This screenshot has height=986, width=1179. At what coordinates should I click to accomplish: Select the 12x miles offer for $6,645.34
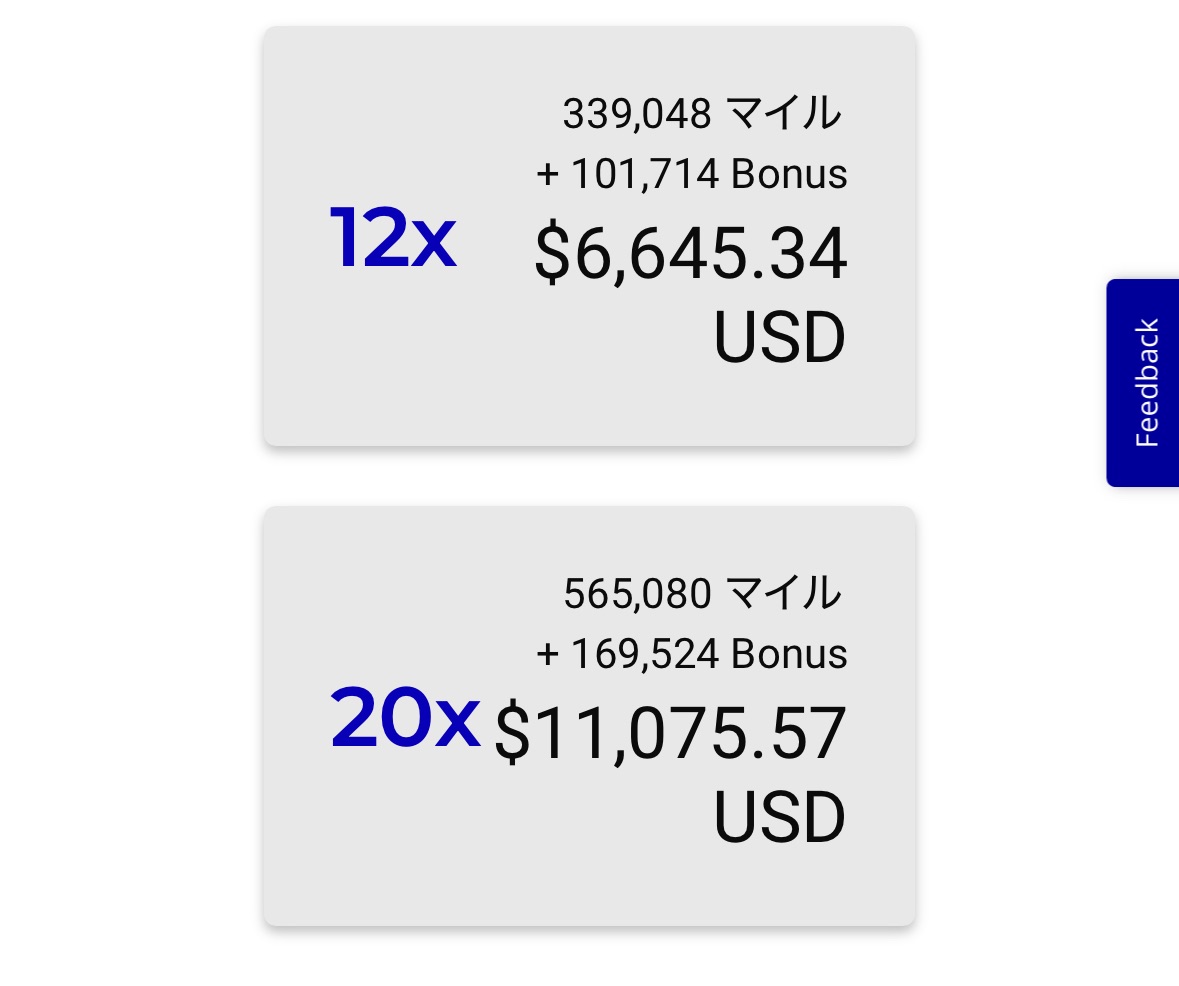click(x=589, y=236)
